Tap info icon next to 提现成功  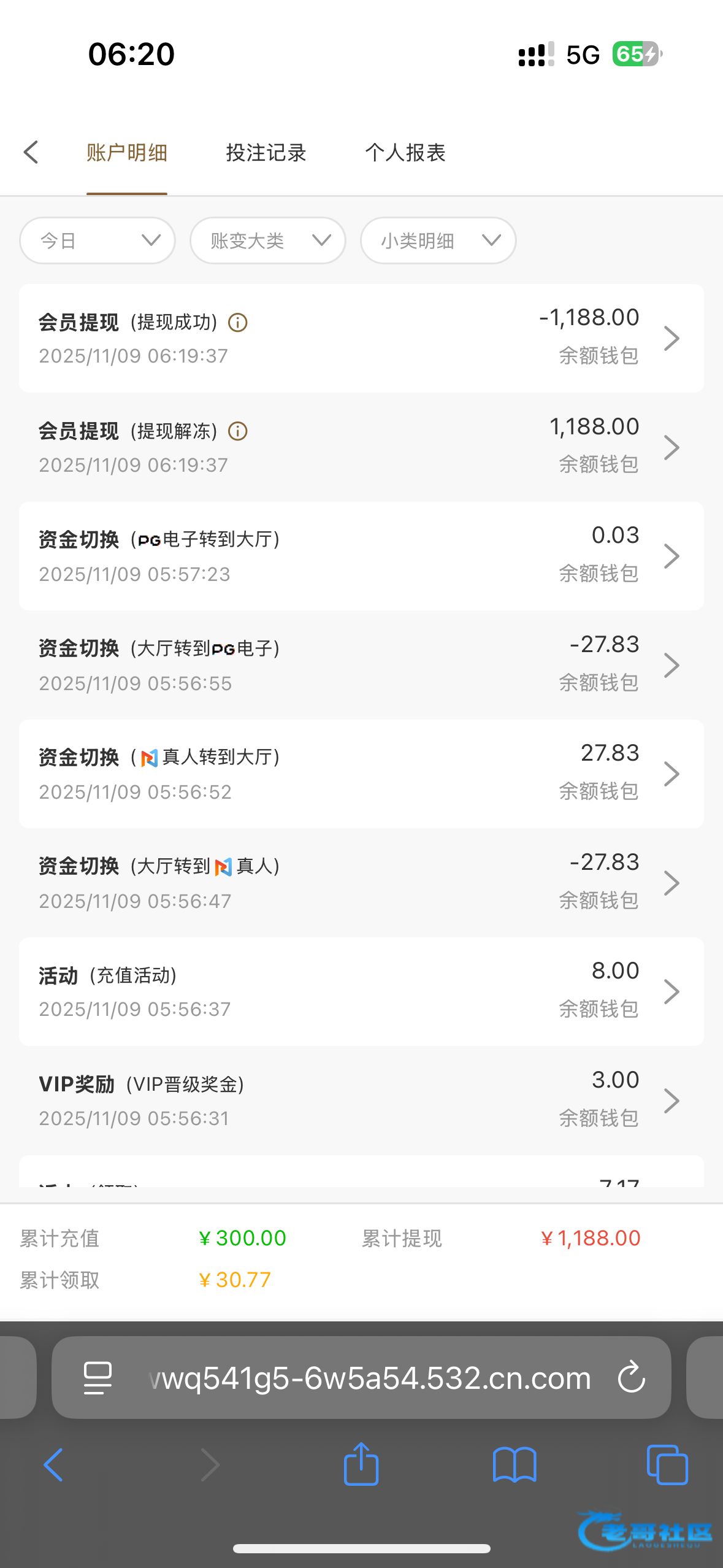click(x=238, y=322)
